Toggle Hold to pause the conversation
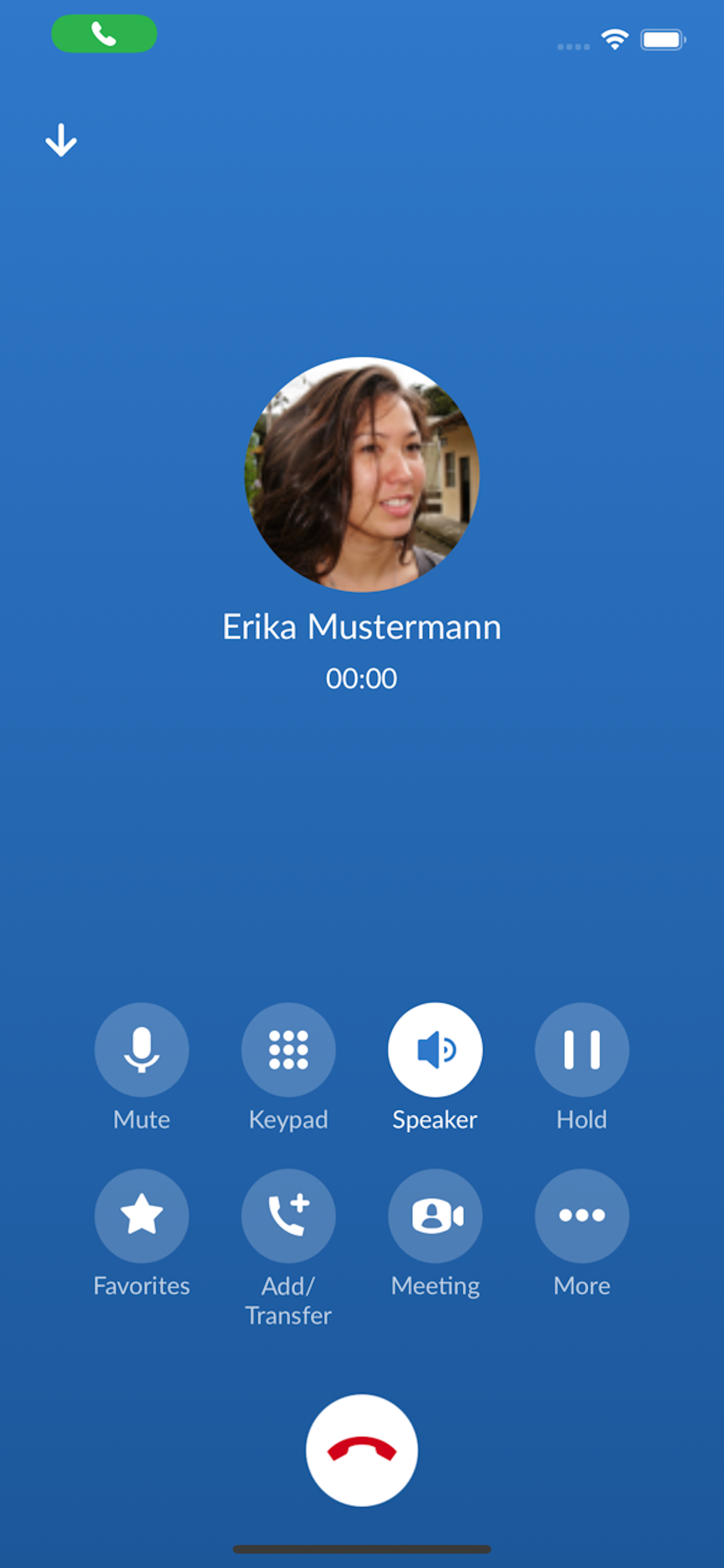Screen dimensions: 724x1568 [x=581, y=1049]
